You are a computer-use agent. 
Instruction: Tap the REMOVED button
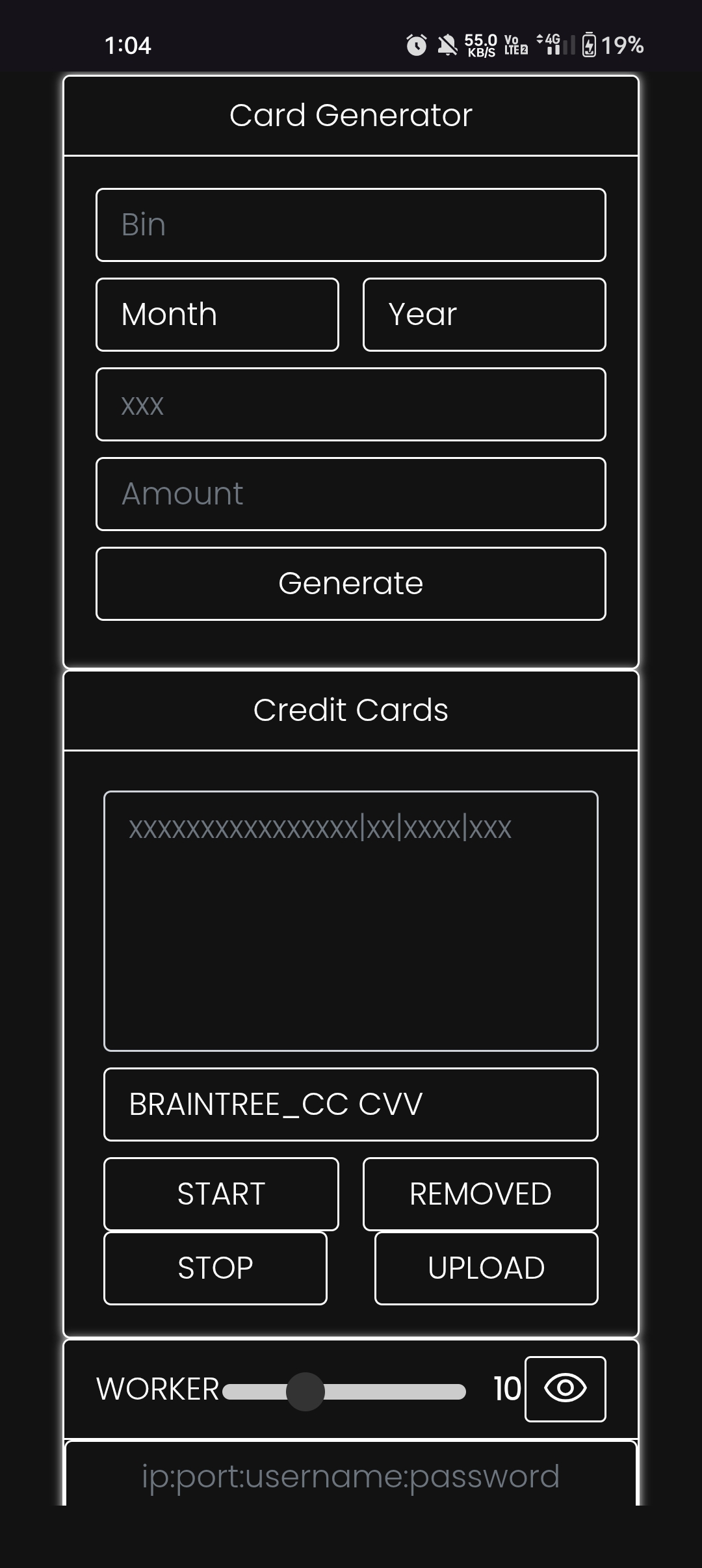480,1194
